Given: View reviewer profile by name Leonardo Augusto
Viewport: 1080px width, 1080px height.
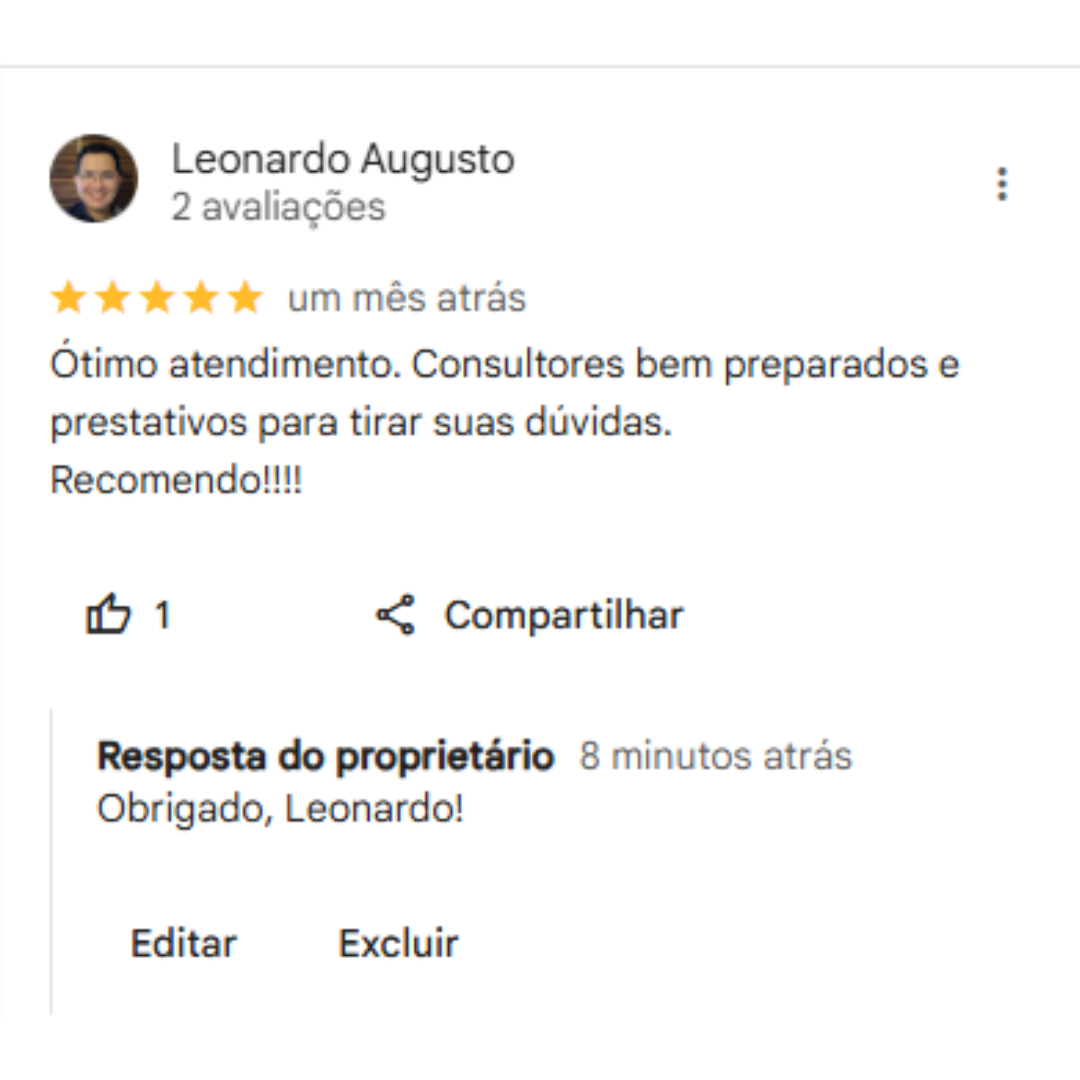Looking at the screenshot, I should coord(342,160).
